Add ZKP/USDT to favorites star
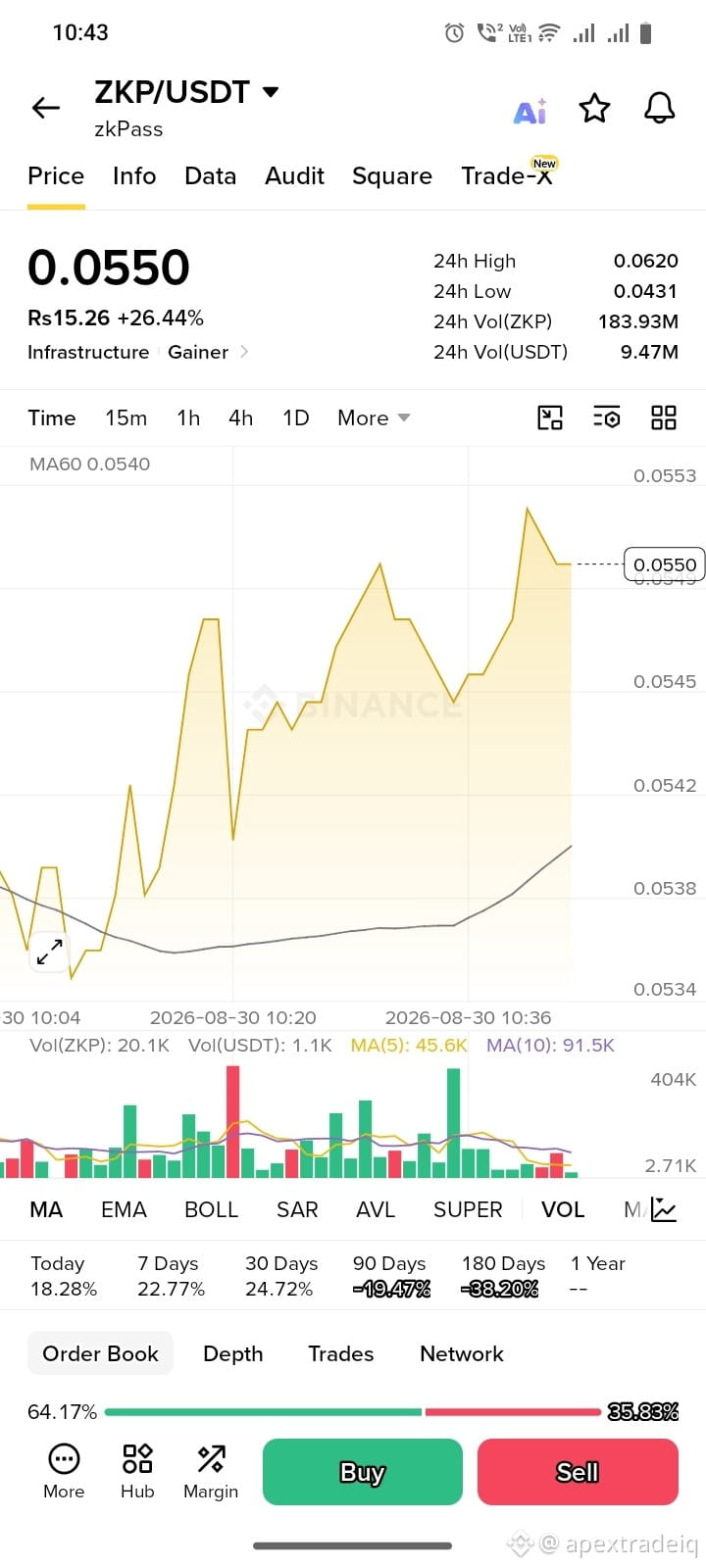Screen dimensions: 706x1568 [594, 109]
